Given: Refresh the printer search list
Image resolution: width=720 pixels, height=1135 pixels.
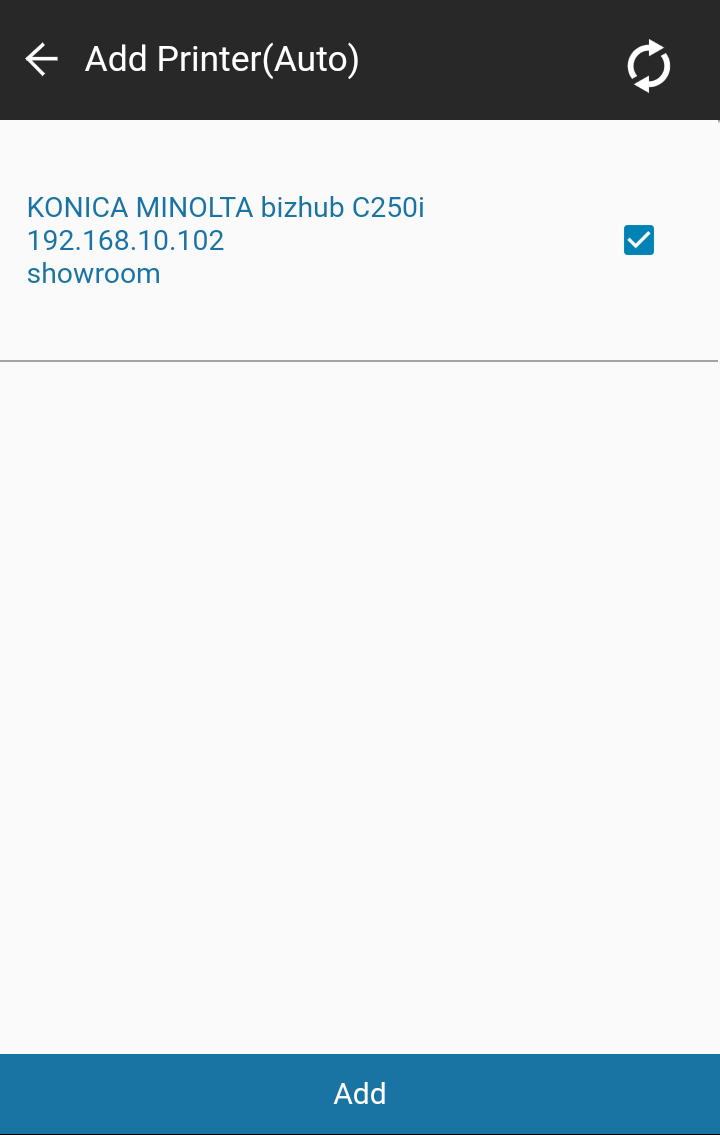Looking at the screenshot, I should (x=648, y=66).
